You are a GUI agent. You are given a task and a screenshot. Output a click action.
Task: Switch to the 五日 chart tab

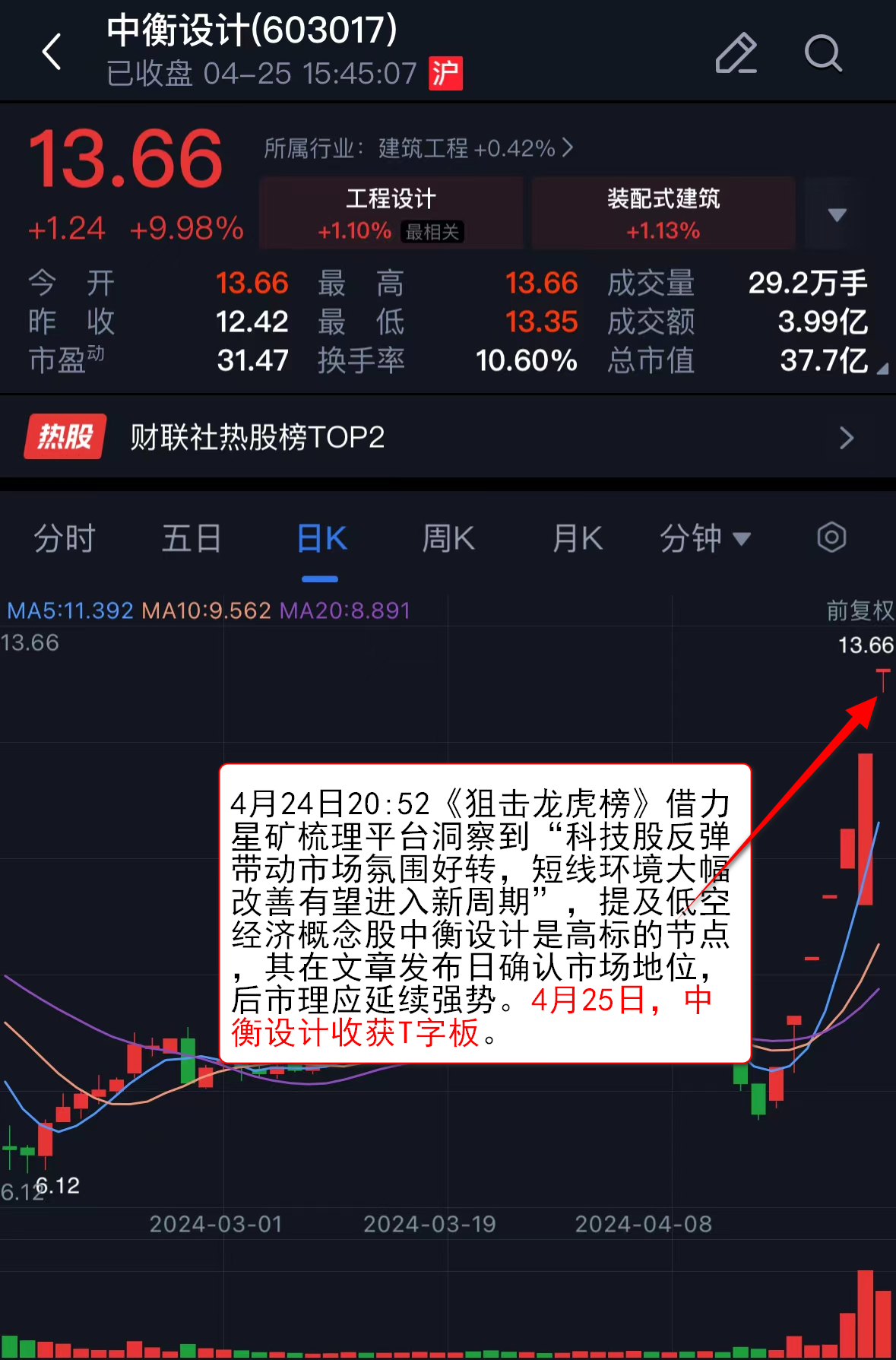pos(192,539)
